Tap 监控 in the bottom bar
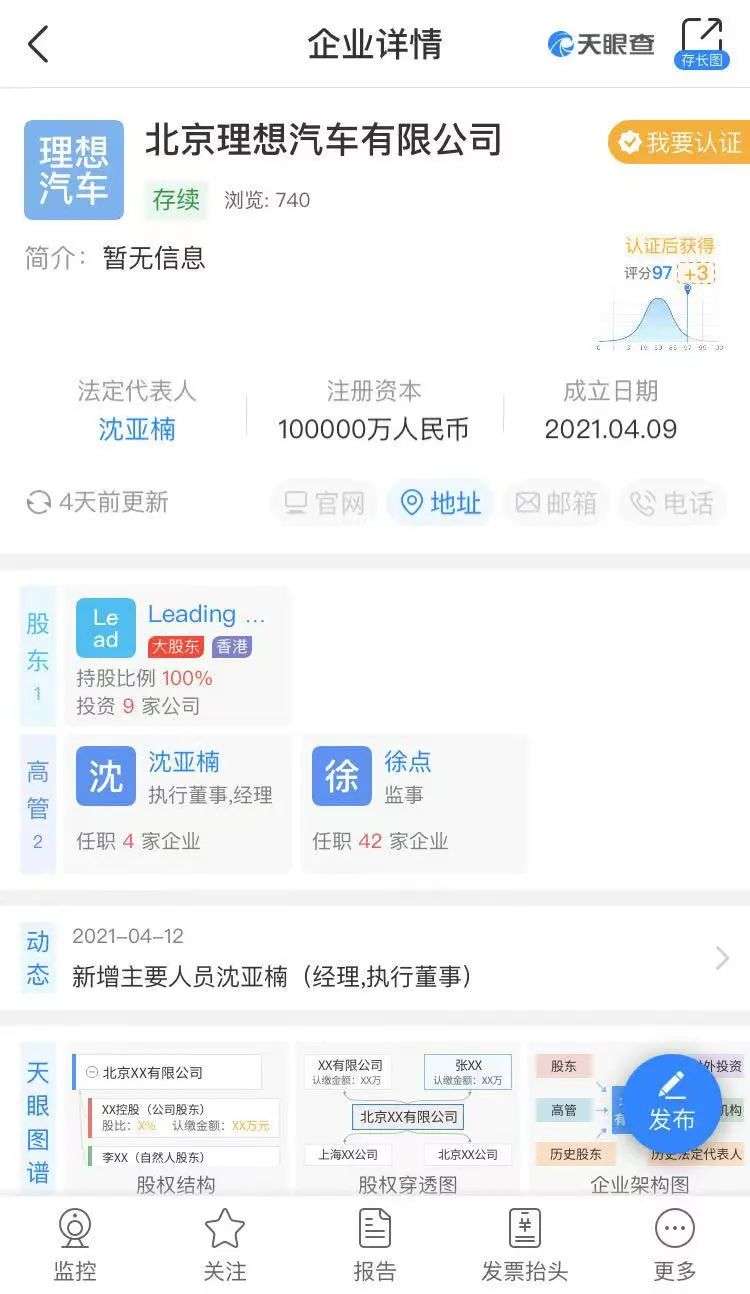The width and height of the screenshot is (750, 1294). 75,1245
